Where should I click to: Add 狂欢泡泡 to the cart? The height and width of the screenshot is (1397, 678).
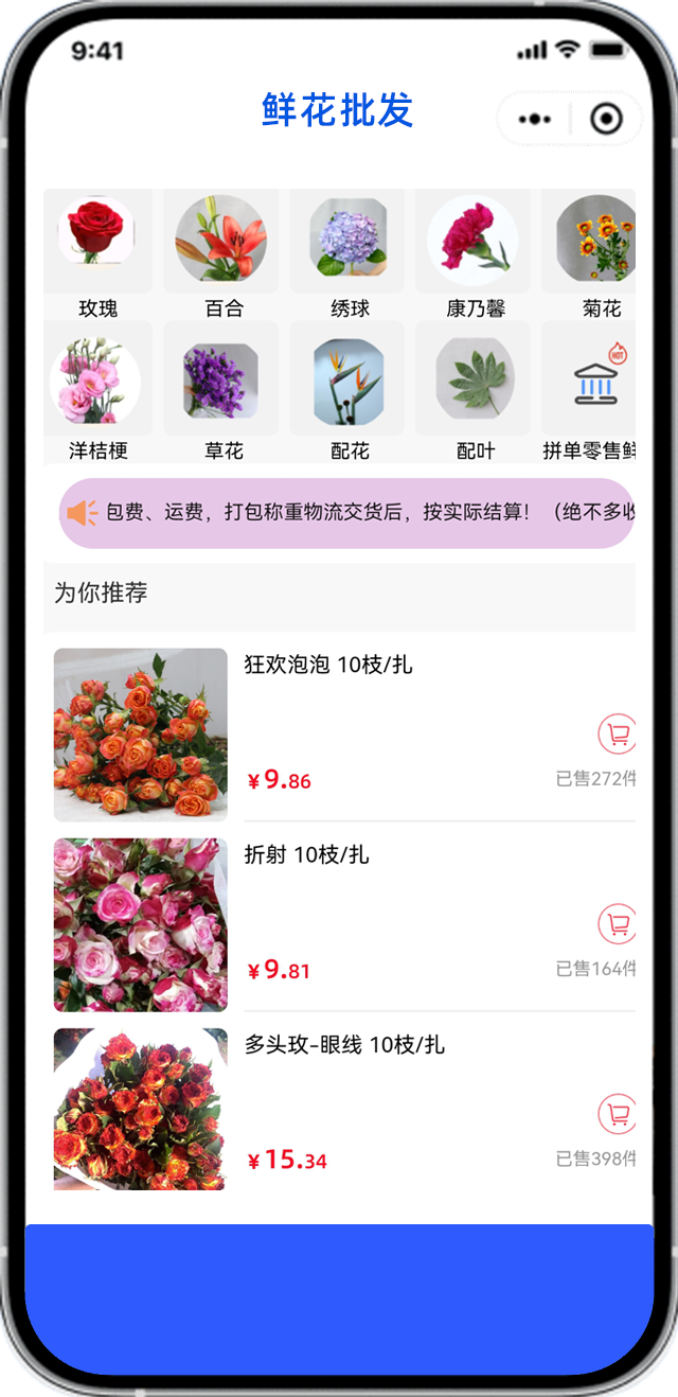coord(618,734)
